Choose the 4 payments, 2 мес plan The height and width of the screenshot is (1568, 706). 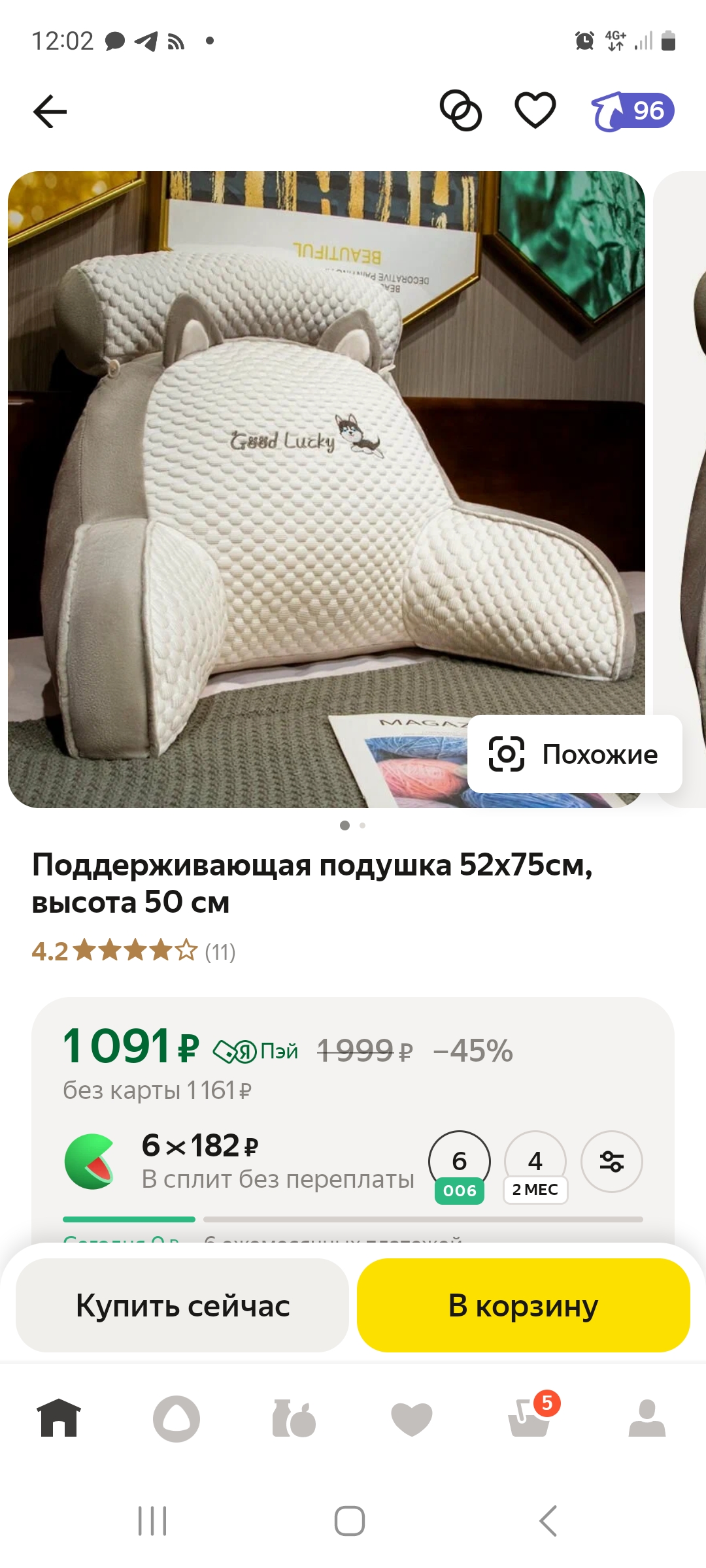[535, 1166]
